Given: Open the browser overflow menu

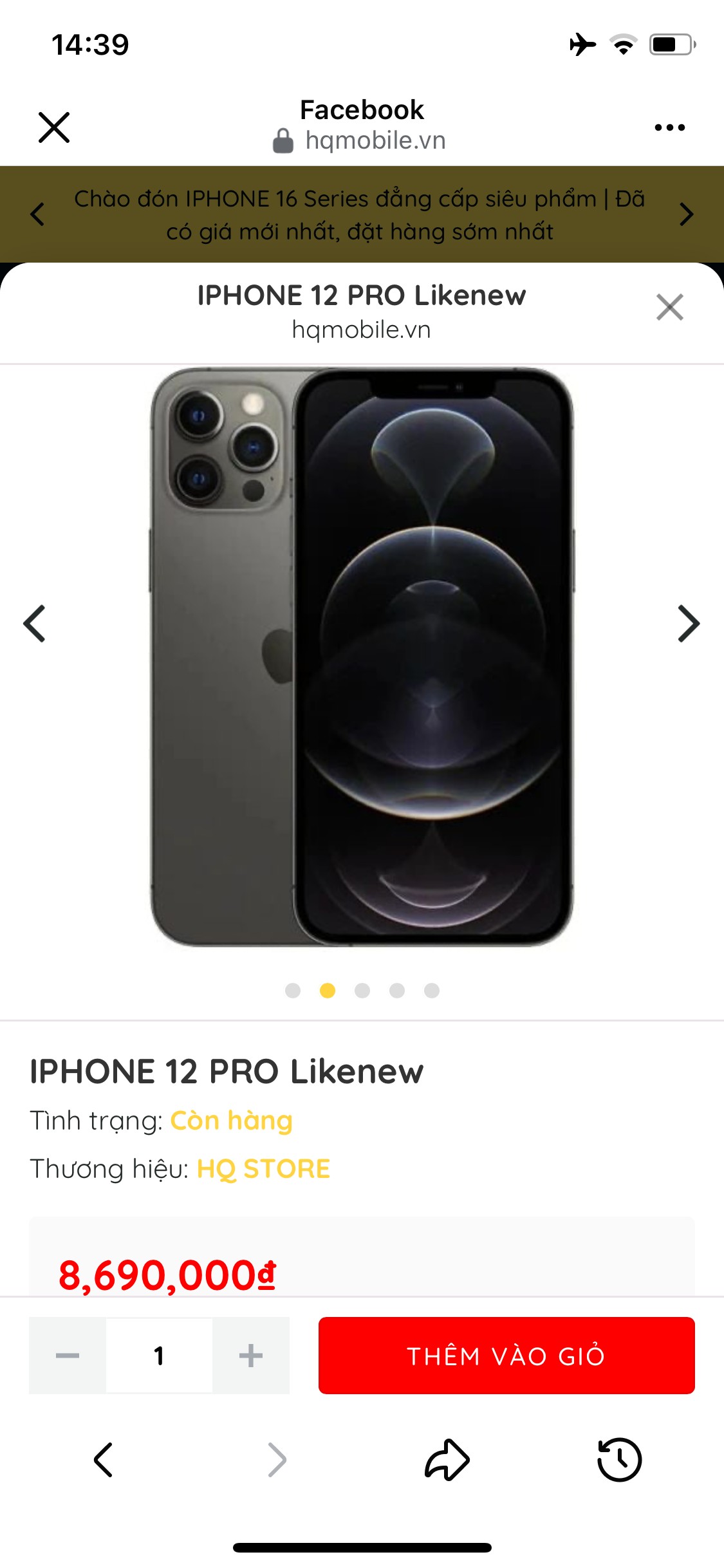Looking at the screenshot, I should (669, 127).
